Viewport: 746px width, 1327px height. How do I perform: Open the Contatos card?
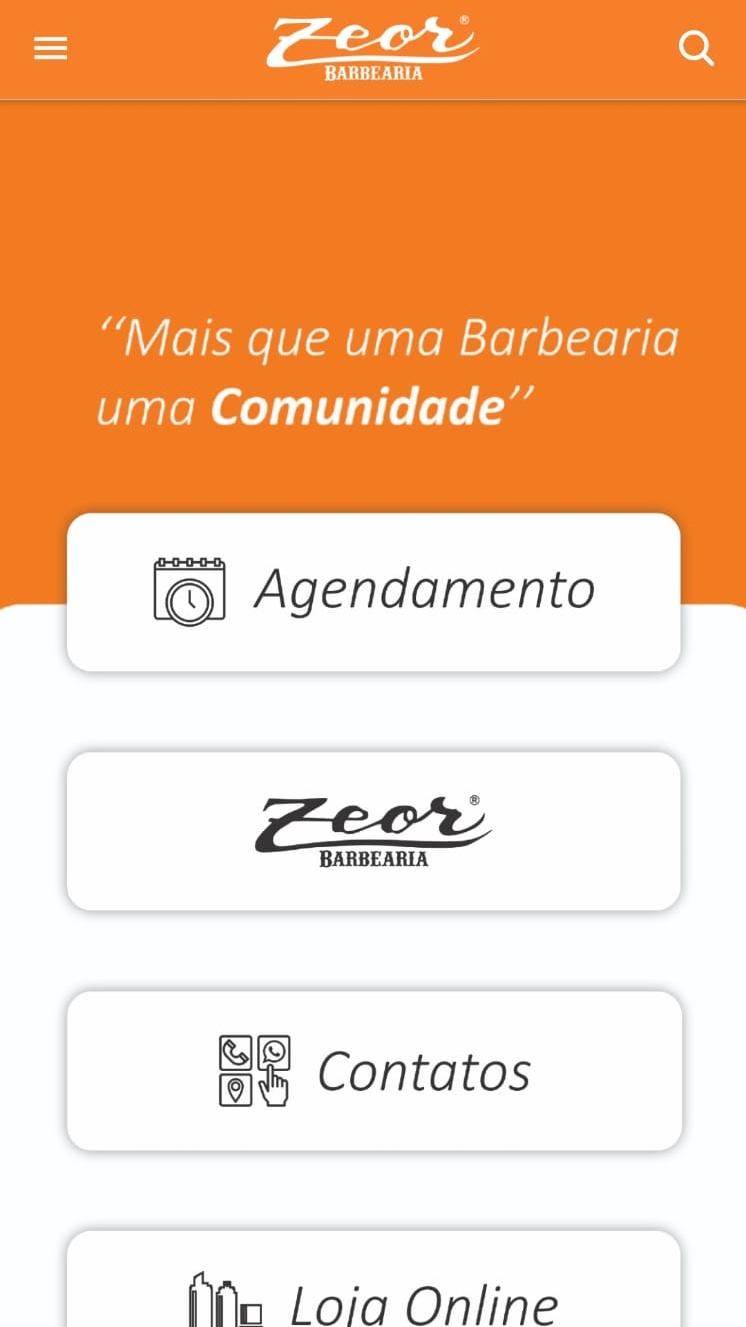[373, 1070]
